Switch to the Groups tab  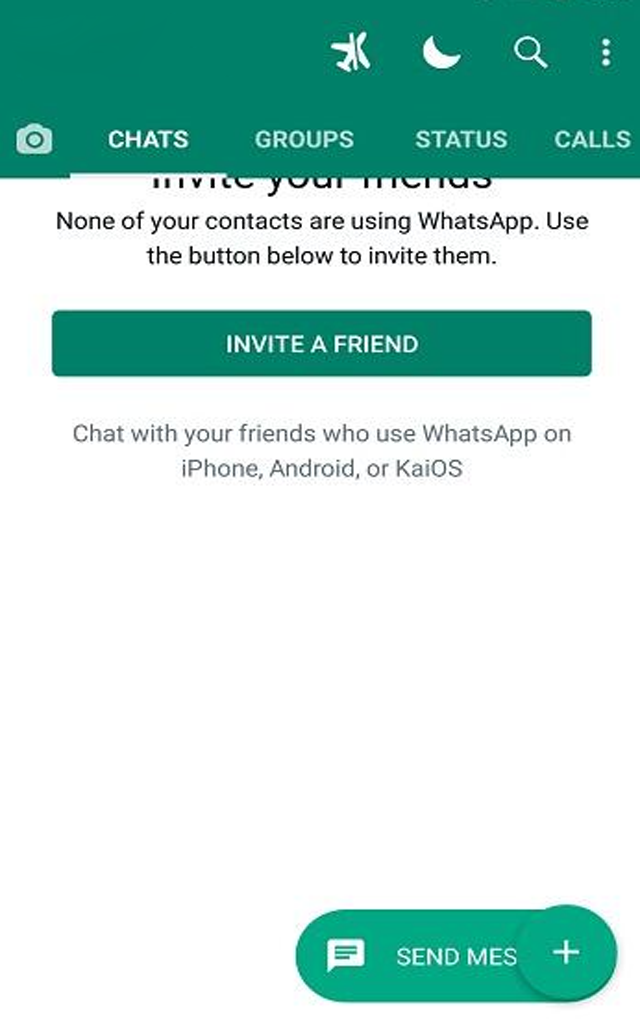[x=304, y=139]
